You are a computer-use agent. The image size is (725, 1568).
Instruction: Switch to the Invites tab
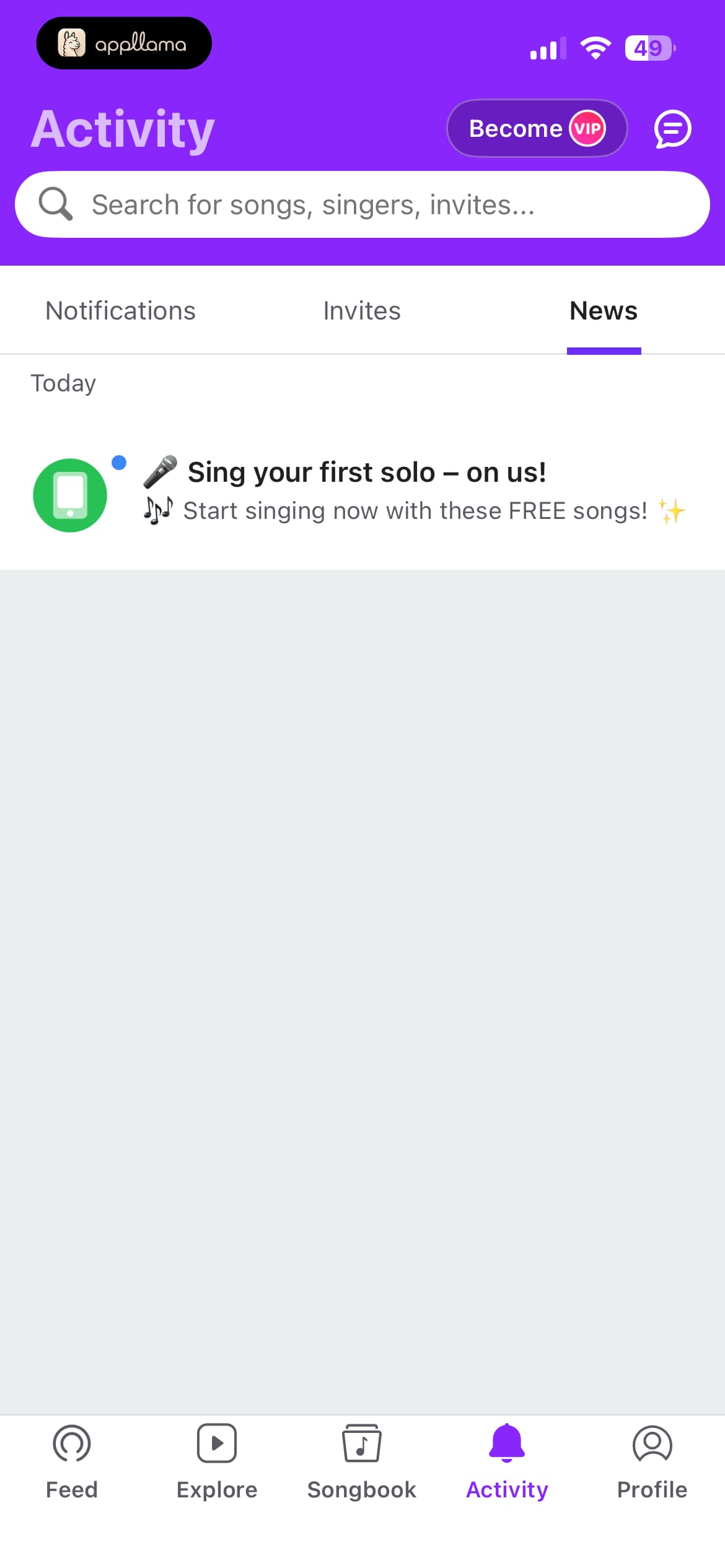(x=362, y=311)
